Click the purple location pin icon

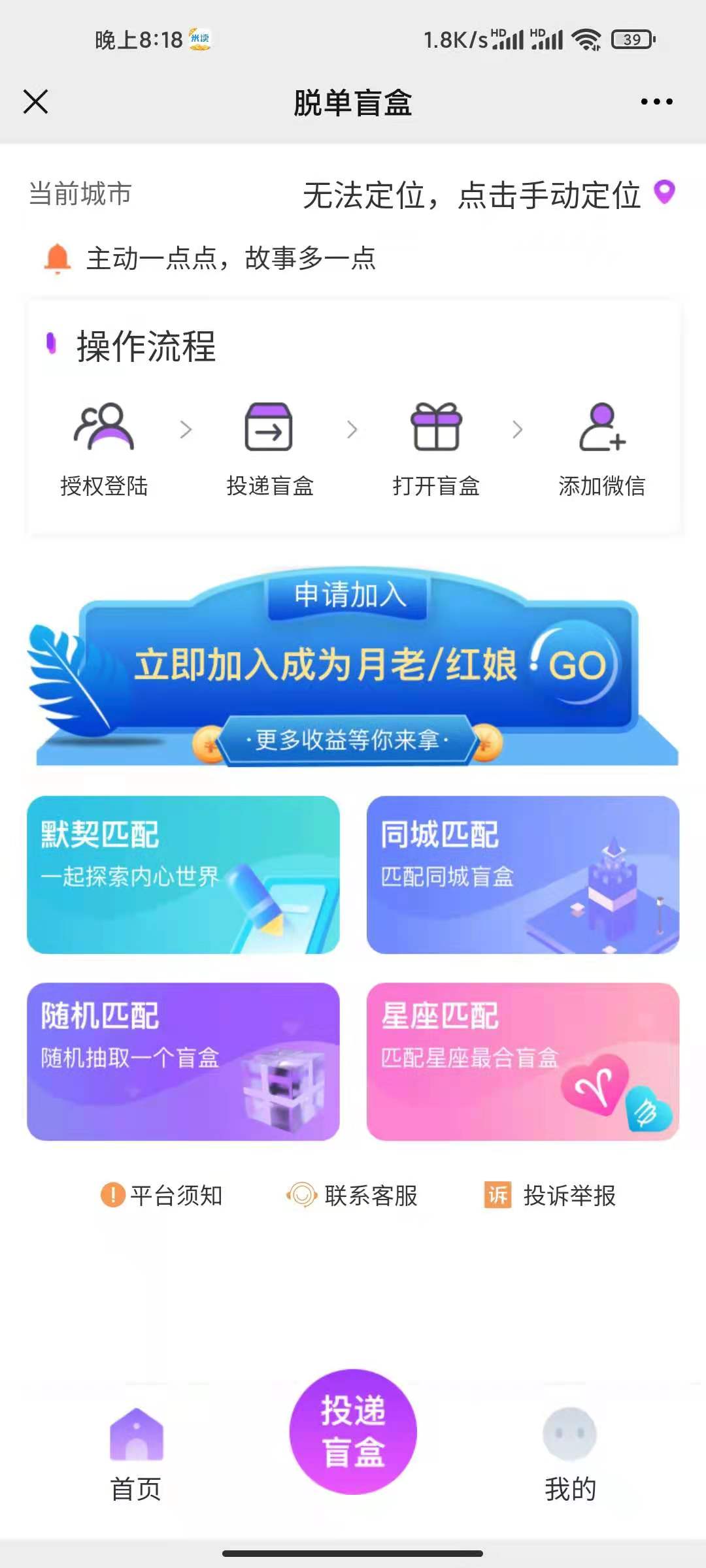point(665,193)
